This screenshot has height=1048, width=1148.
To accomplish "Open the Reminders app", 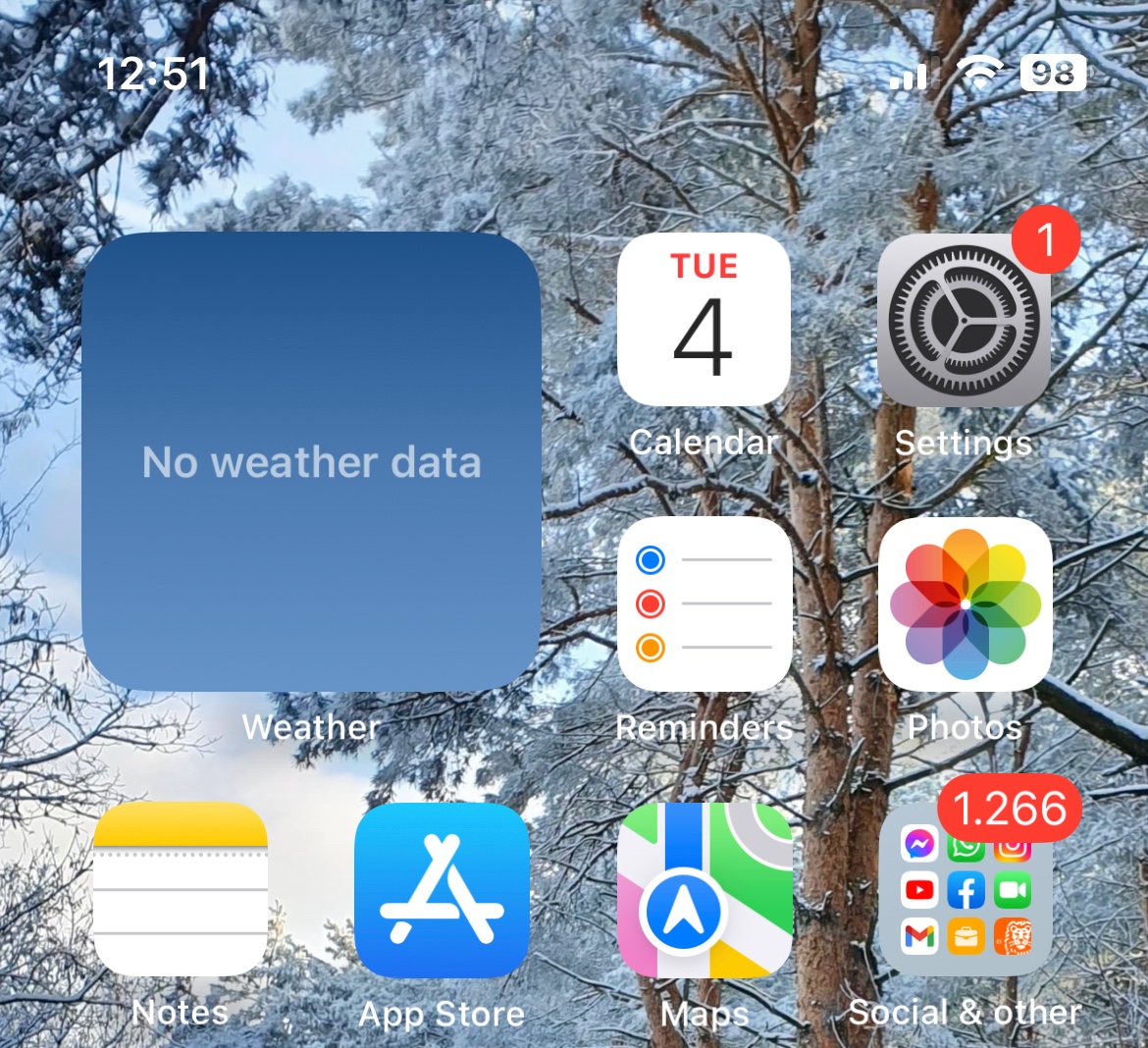I will coord(704,603).
